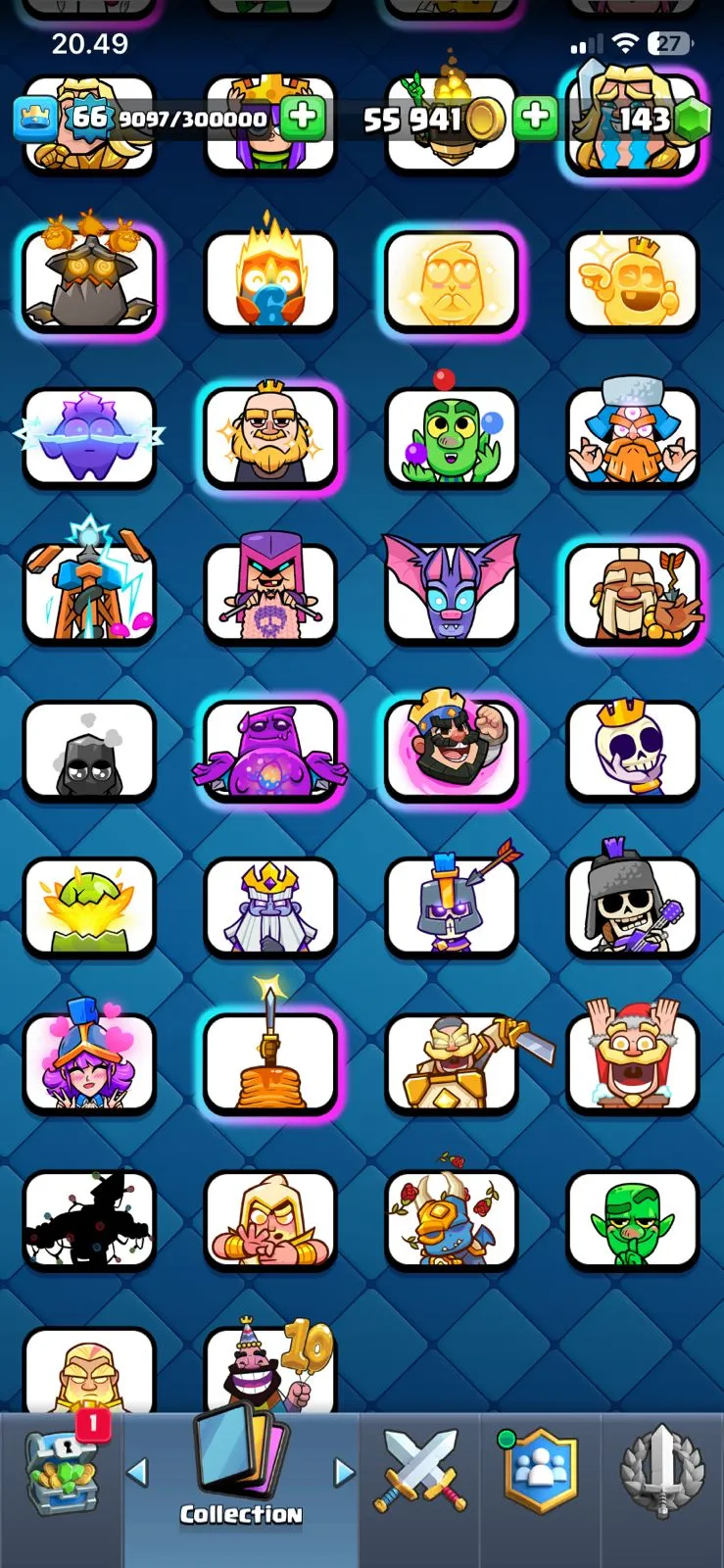The height and width of the screenshot is (1568, 724).
Task: Select the purple bat emote
Action: coord(452,591)
